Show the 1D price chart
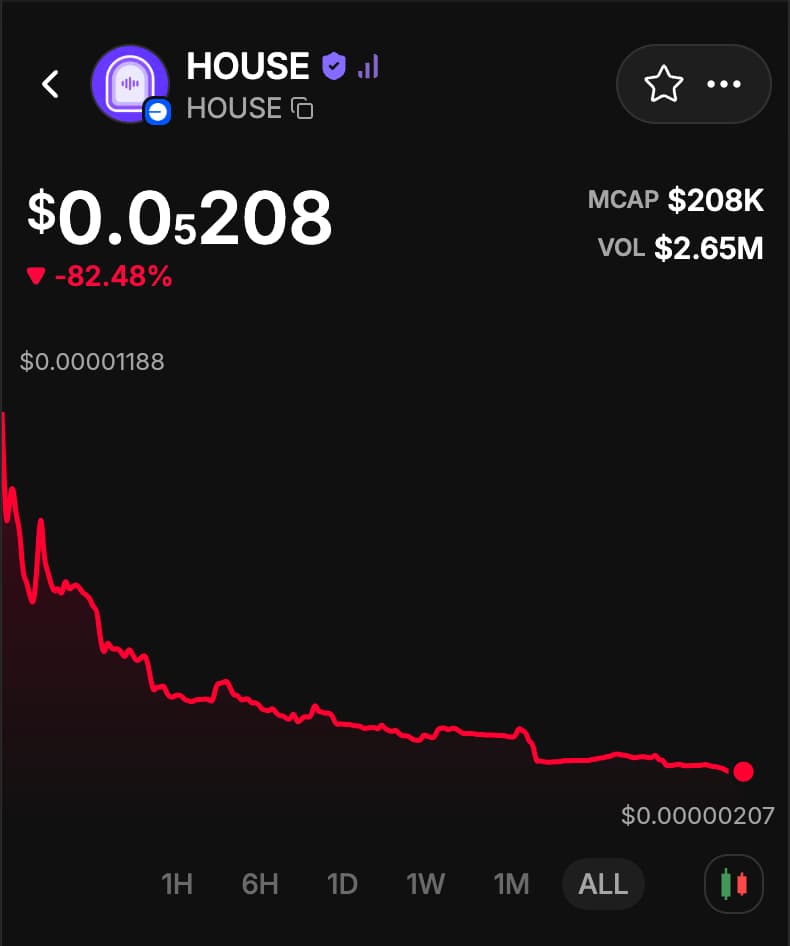Image resolution: width=790 pixels, height=946 pixels. tap(342, 884)
